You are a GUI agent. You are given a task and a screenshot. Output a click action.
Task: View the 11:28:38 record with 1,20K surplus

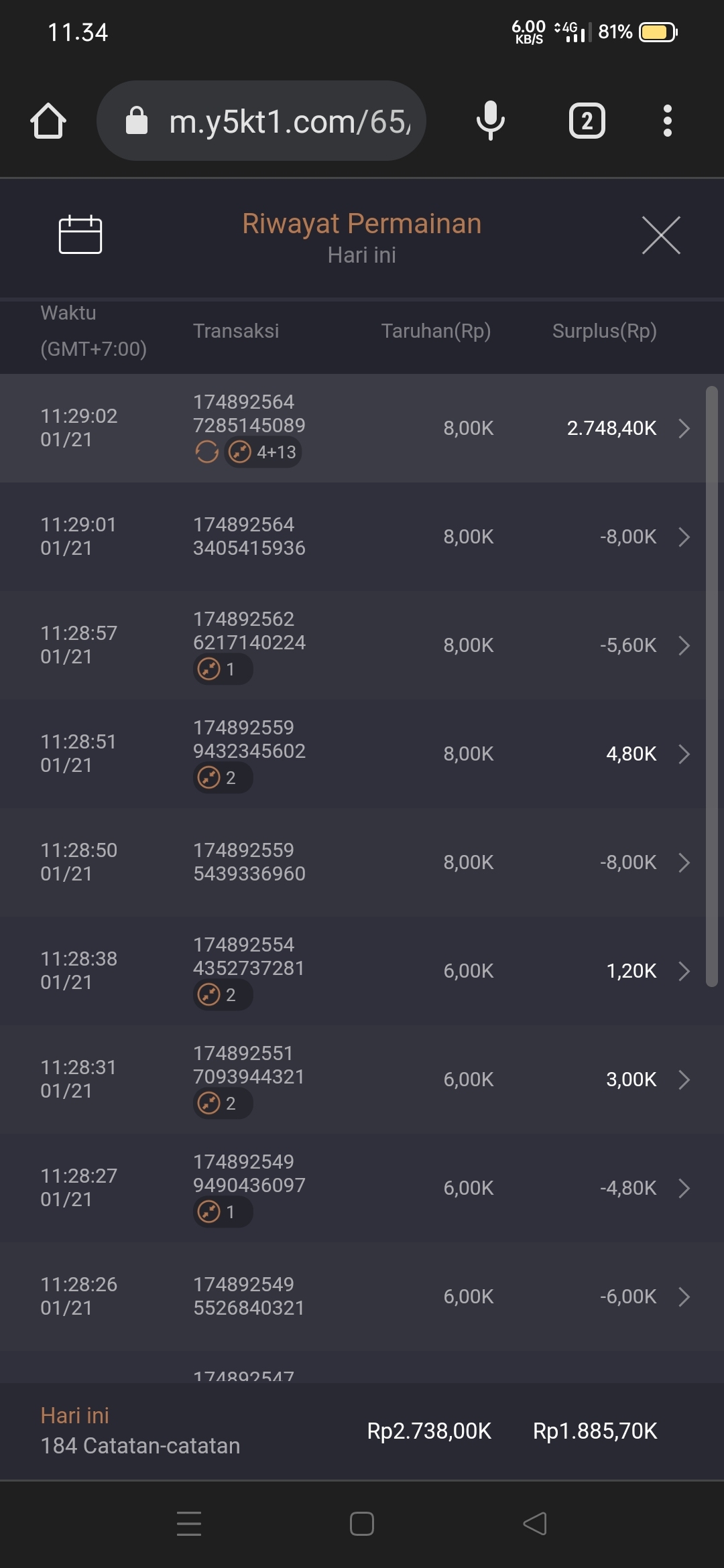click(684, 971)
